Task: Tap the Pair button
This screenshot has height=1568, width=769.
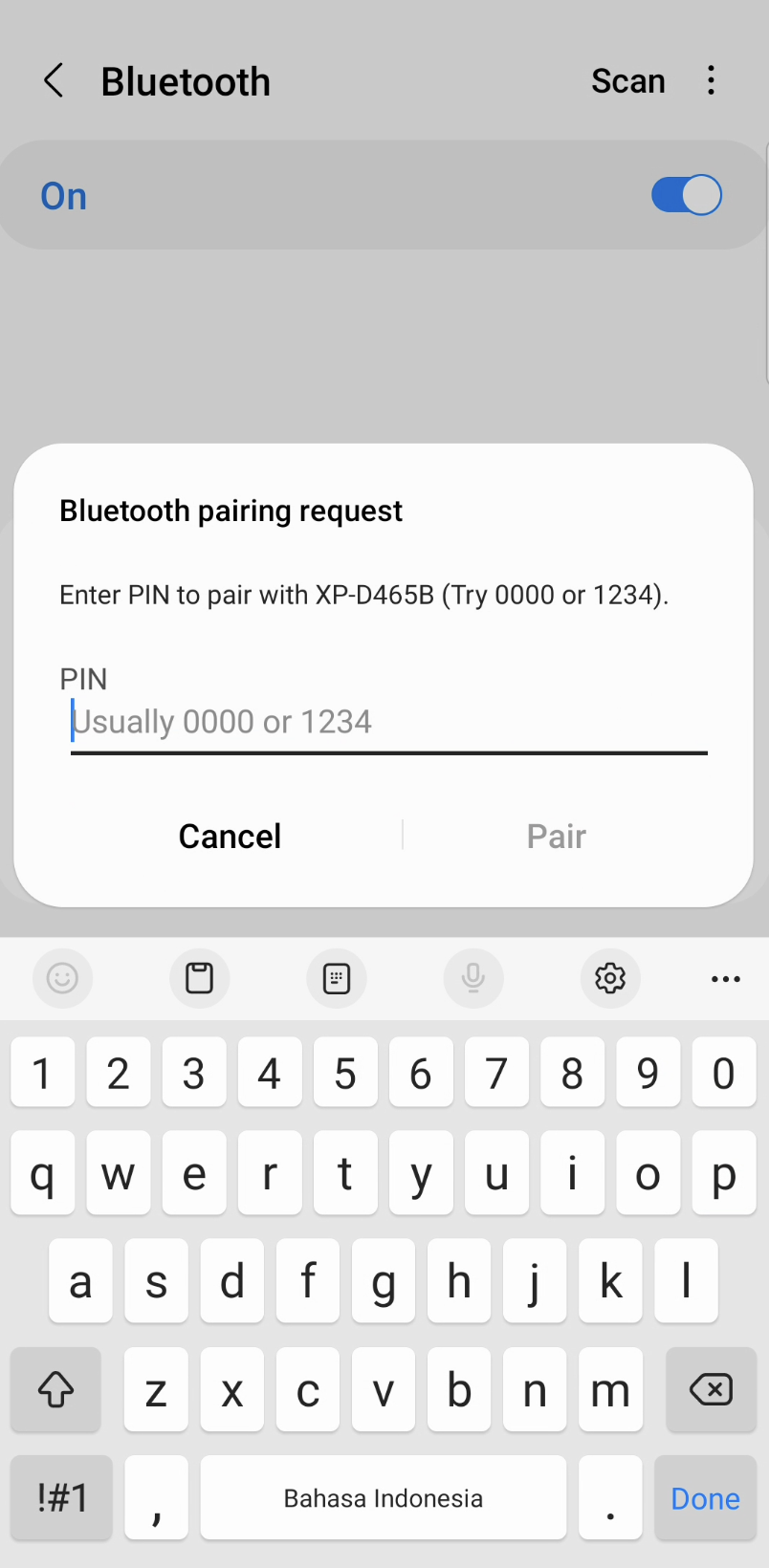Action: click(556, 837)
